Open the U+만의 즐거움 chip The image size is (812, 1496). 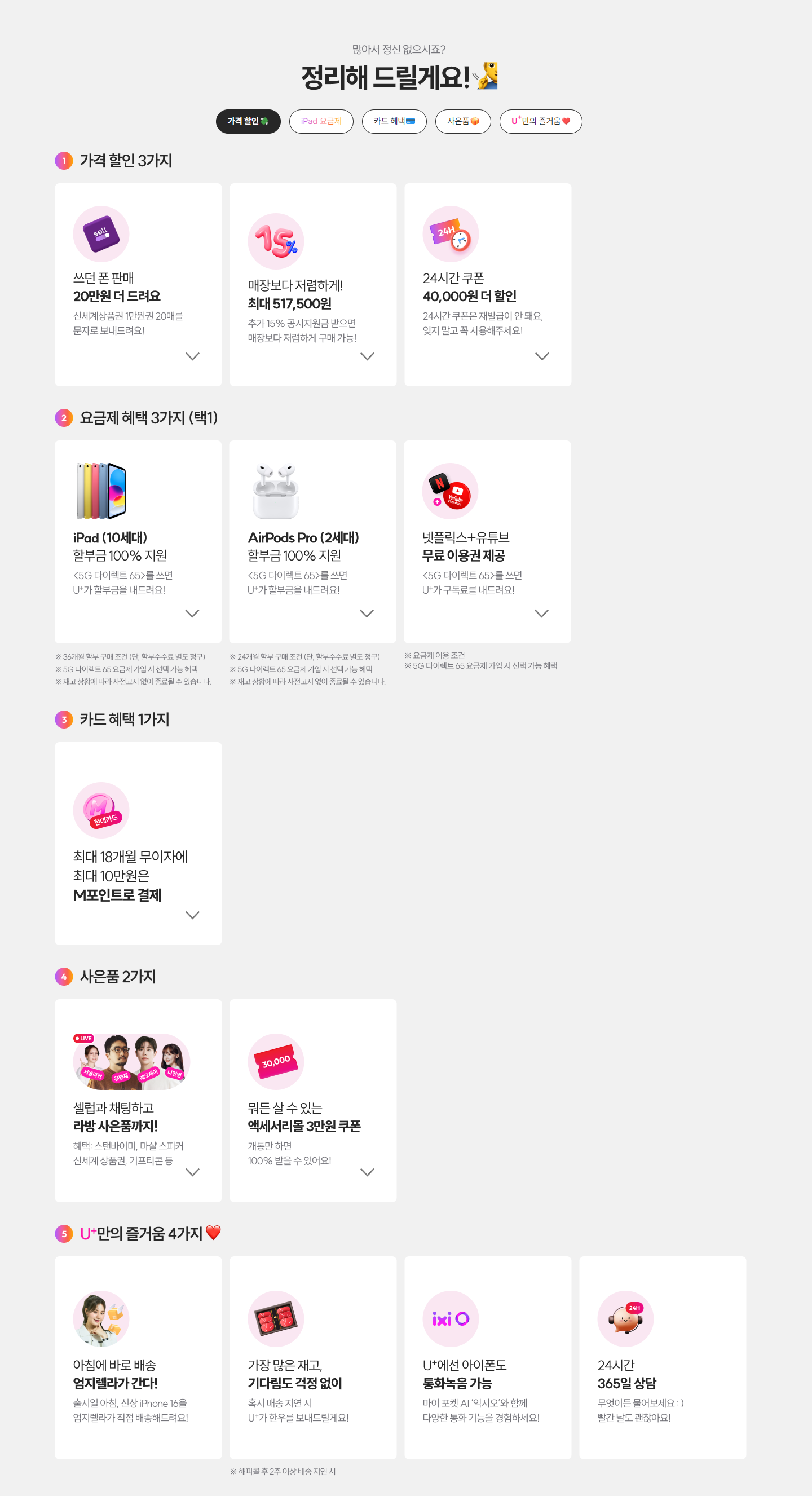(x=540, y=121)
